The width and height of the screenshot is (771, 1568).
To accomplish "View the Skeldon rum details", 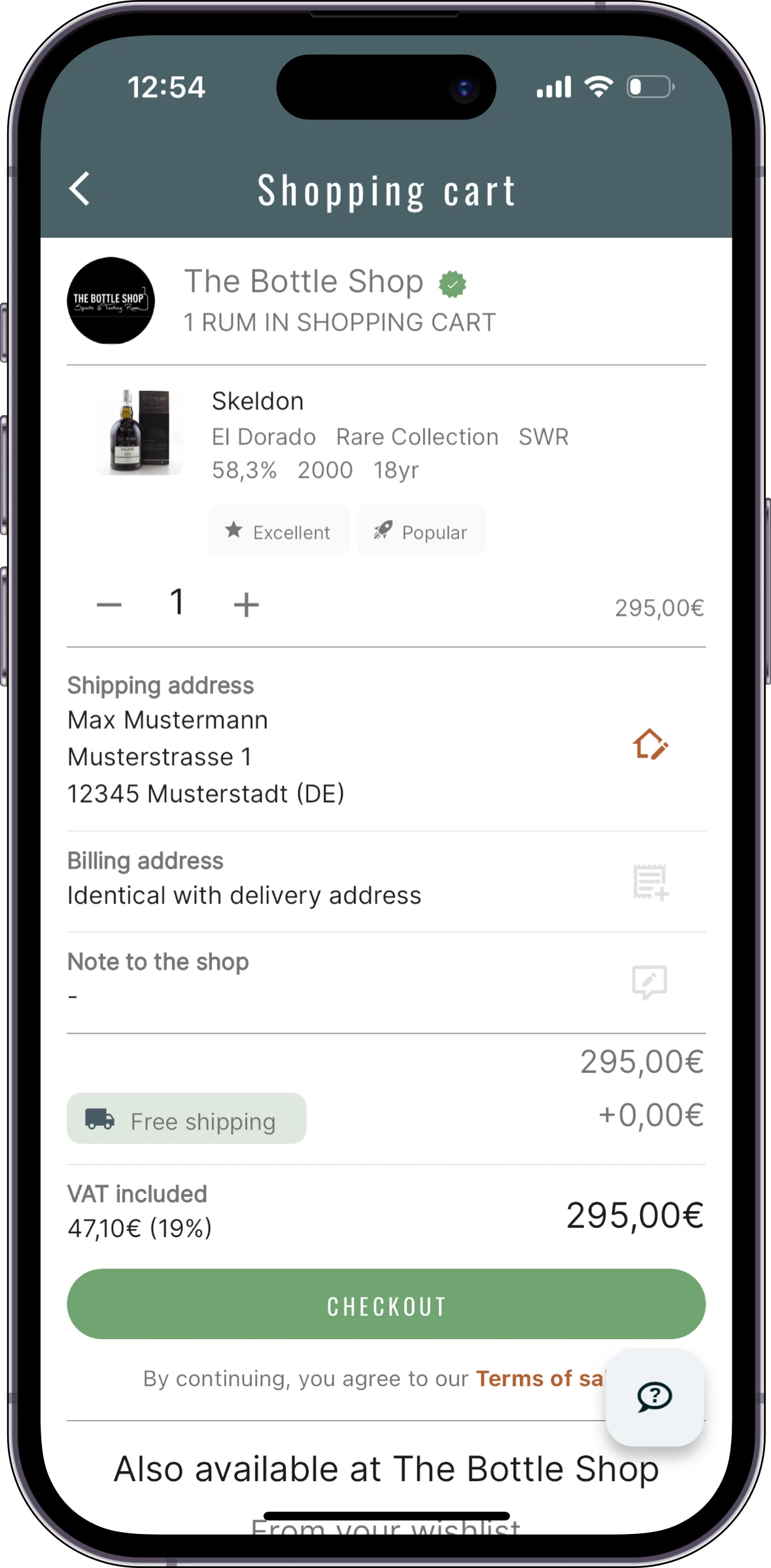I will tap(258, 401).
